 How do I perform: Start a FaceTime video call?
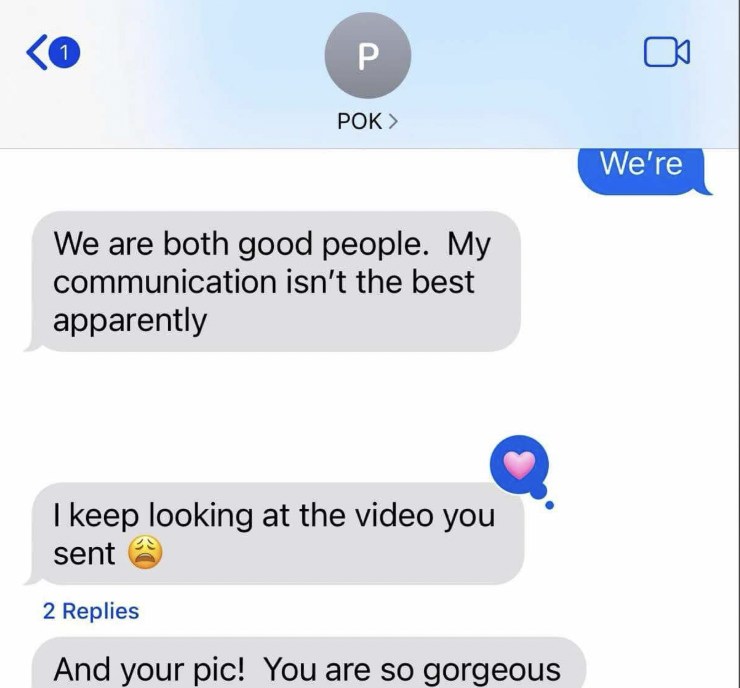pyautogui.click(x=666, y=52)
